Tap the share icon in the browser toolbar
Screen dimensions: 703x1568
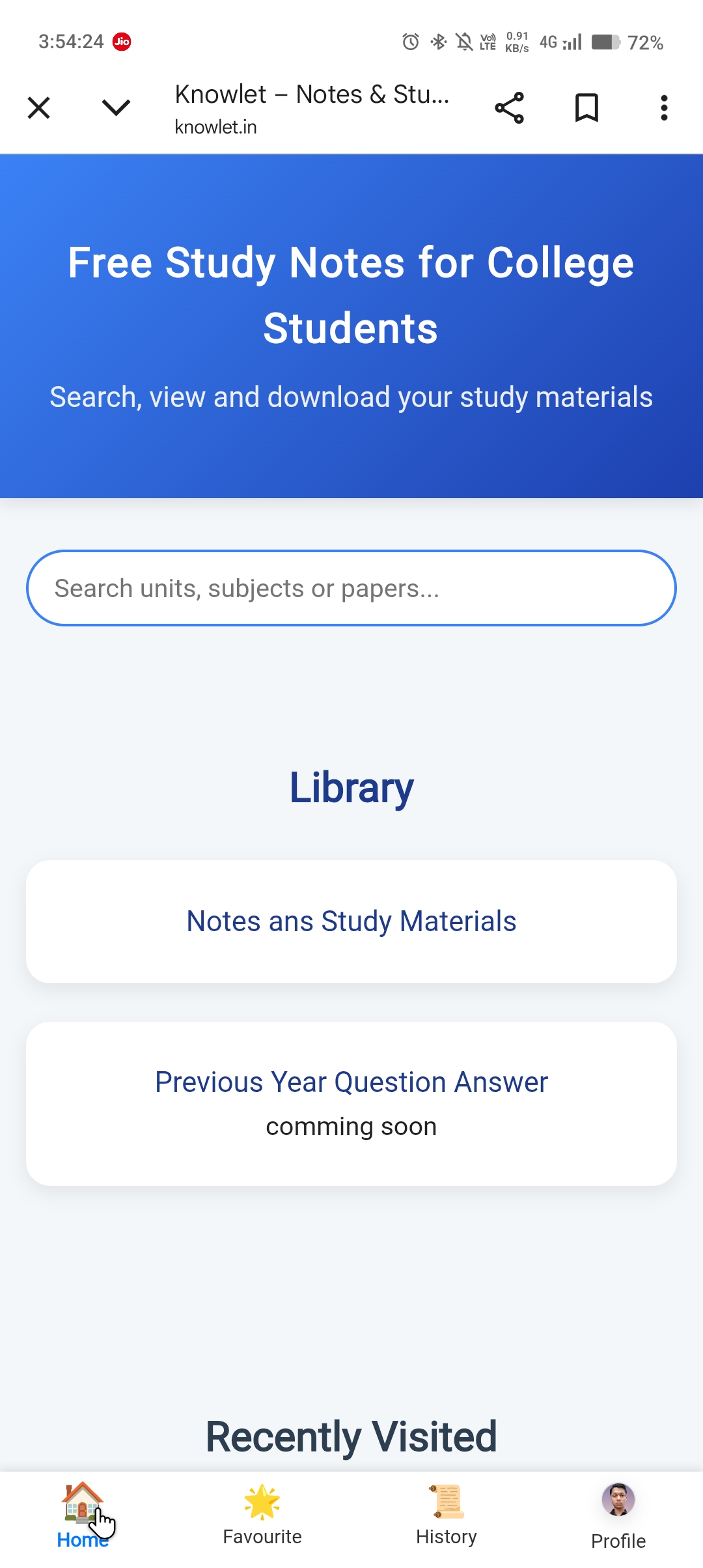coord(510,107)
